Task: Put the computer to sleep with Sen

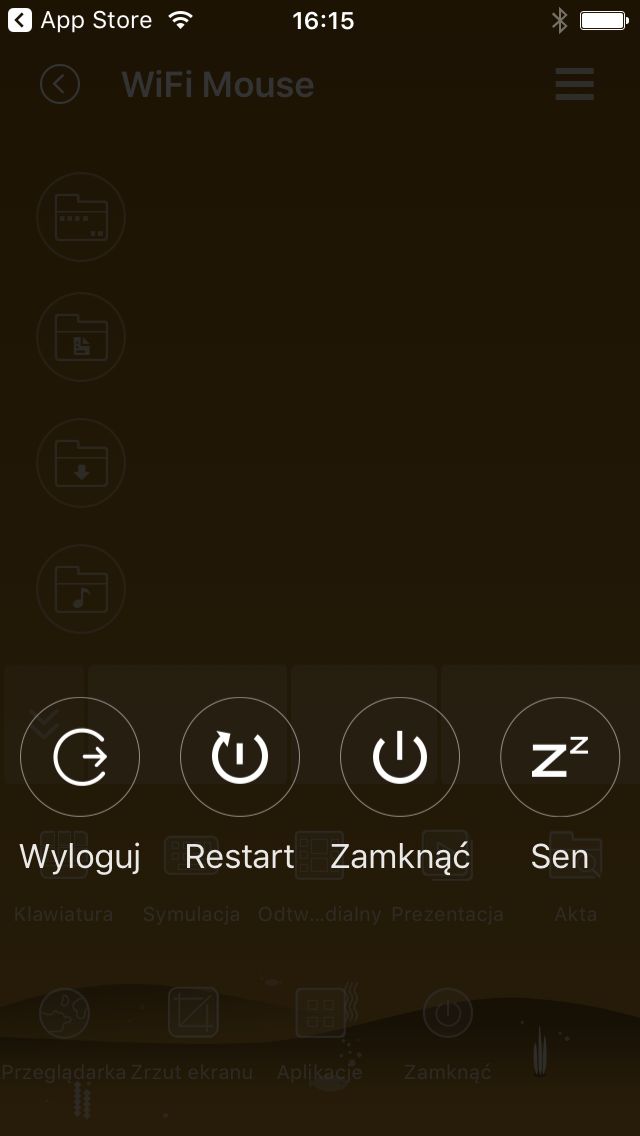Action: [x=560, y=757]
